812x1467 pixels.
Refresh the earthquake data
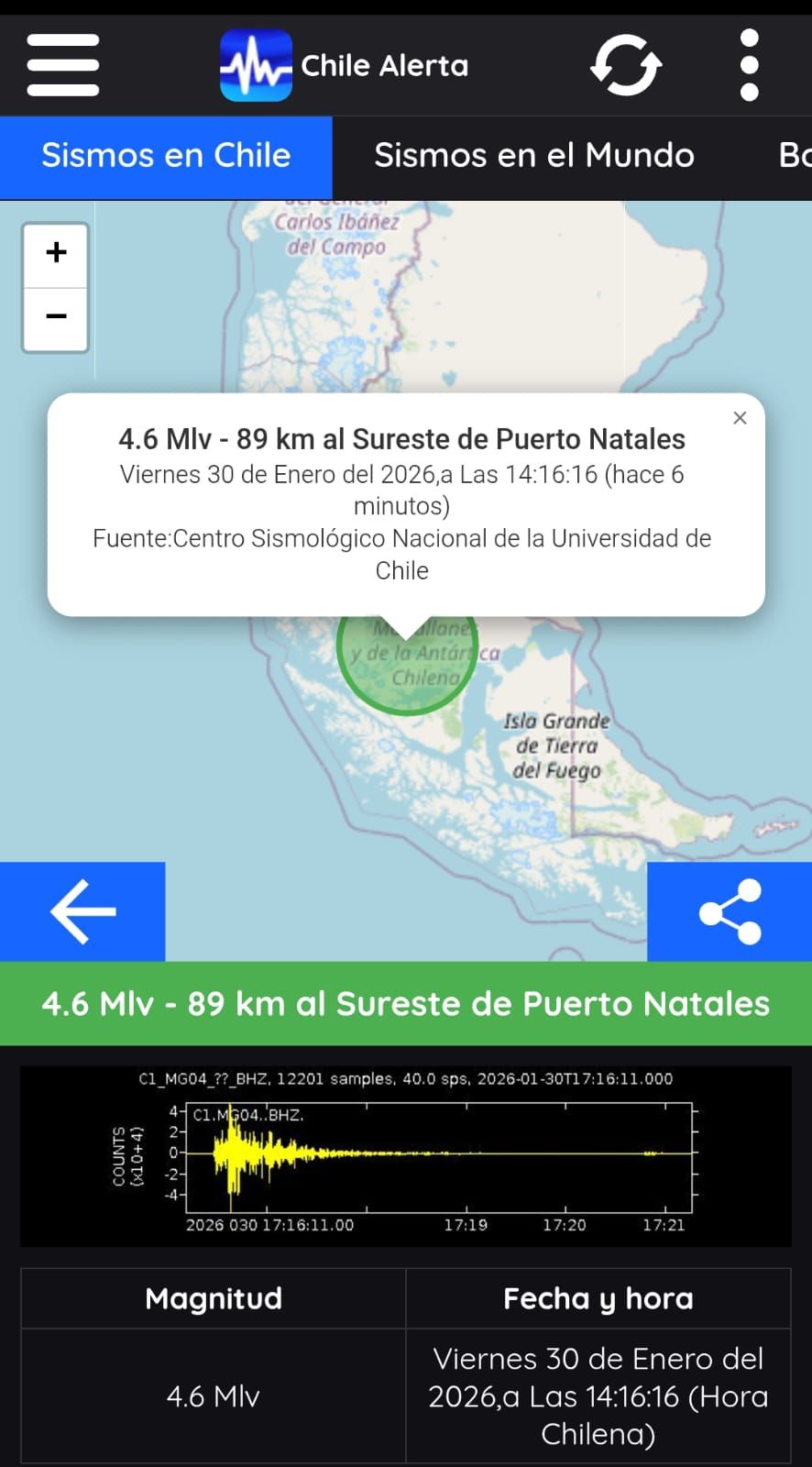click(x=626, y=65)
